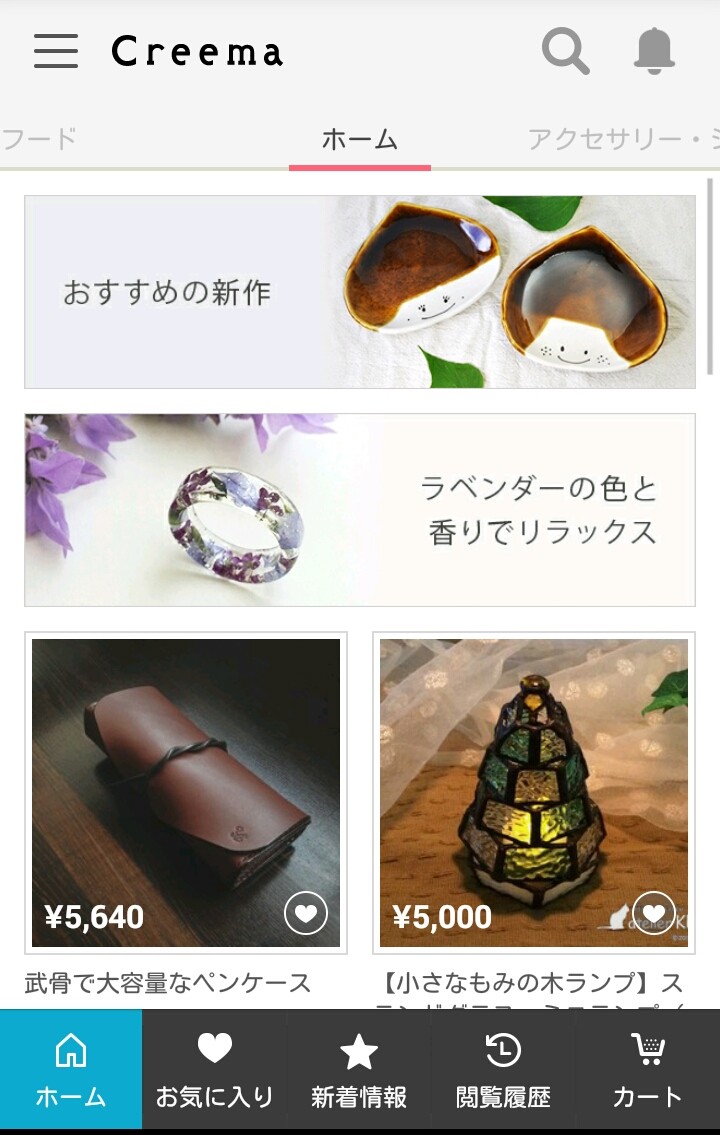This screenshot has height=1135, width=720.
Task: Open the 閲覧履歴 tab
Action: coord(503,1070)
